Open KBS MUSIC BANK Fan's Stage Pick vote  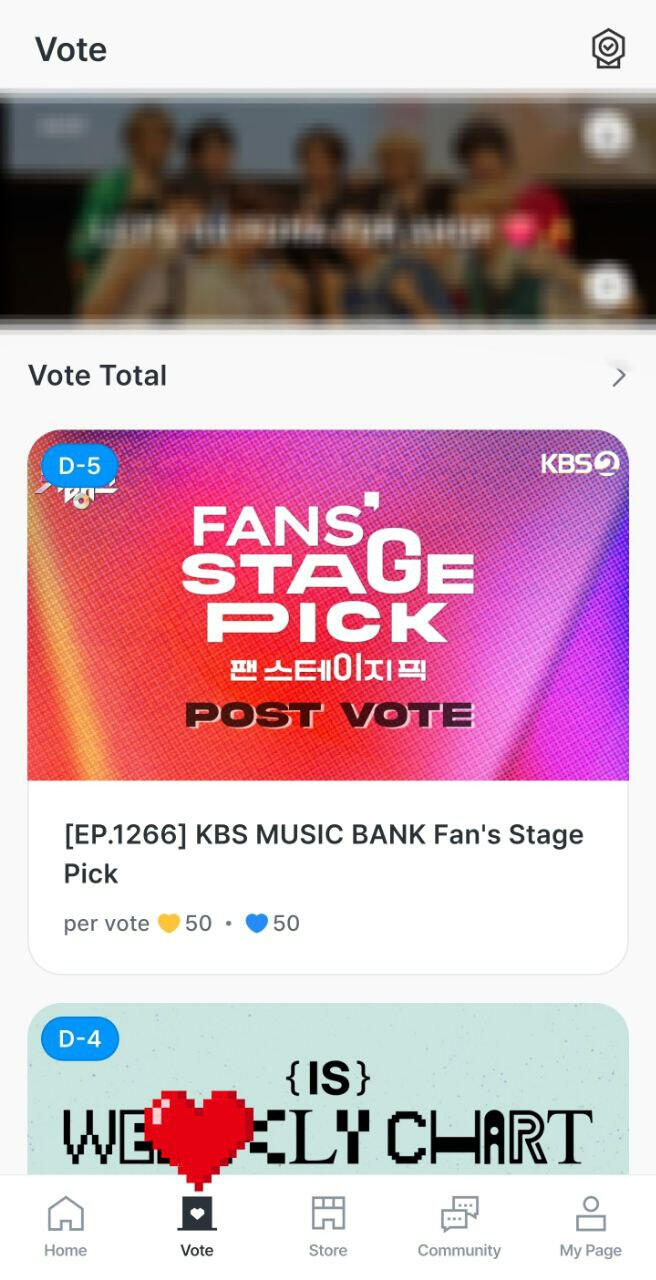coord(327,700)
